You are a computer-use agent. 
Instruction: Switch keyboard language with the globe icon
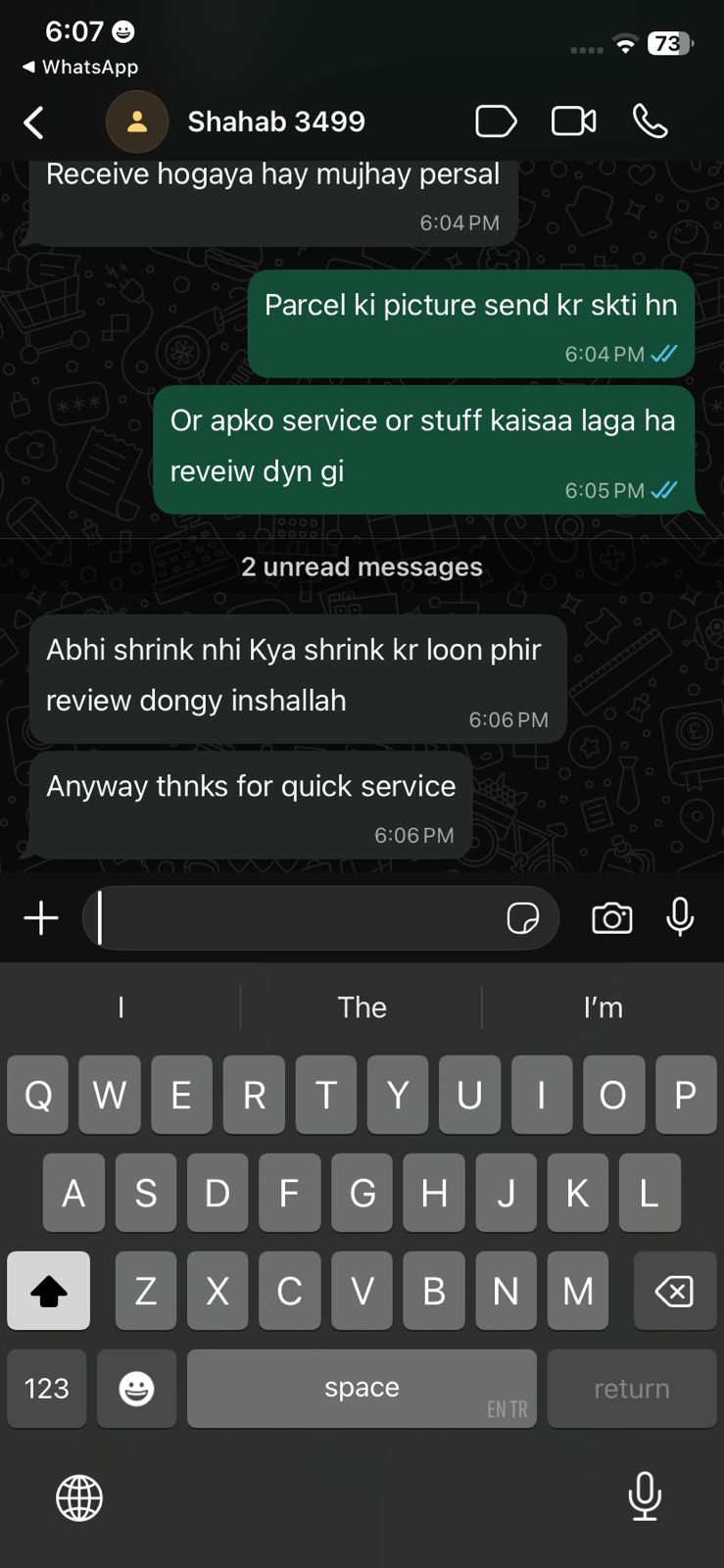click(79, 1497)
